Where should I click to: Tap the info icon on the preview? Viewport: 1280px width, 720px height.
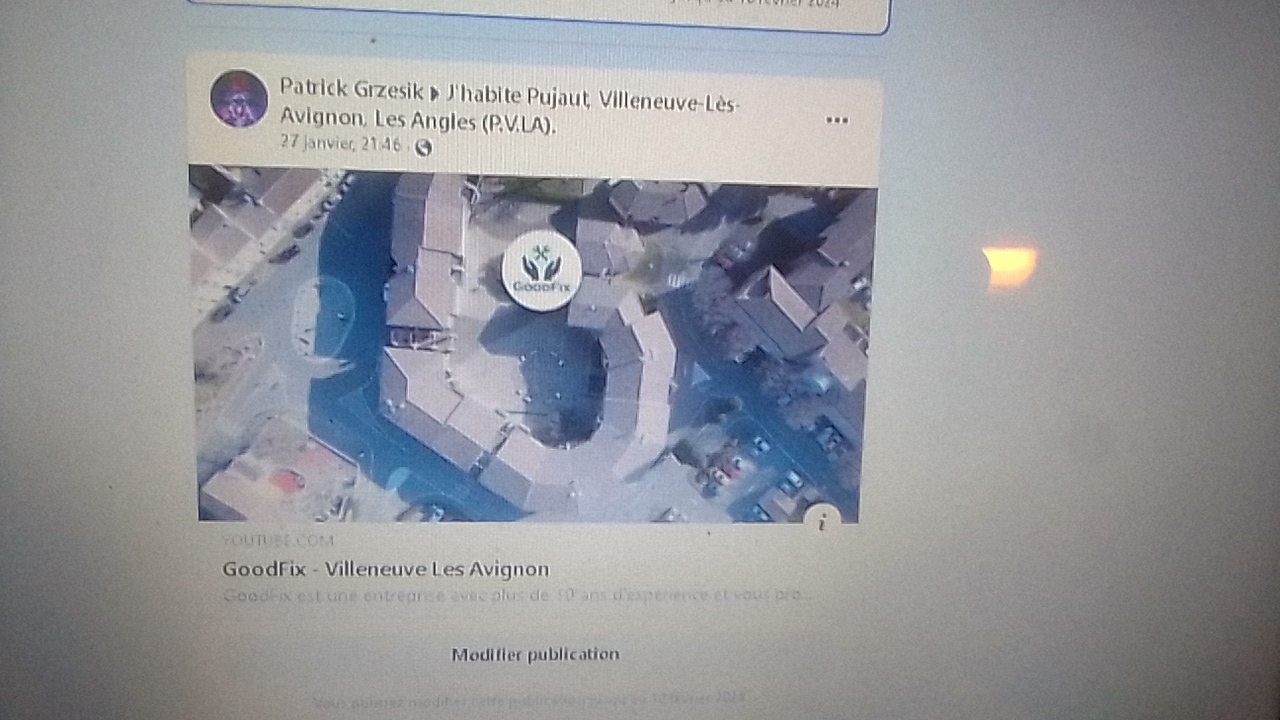point(822,519)
